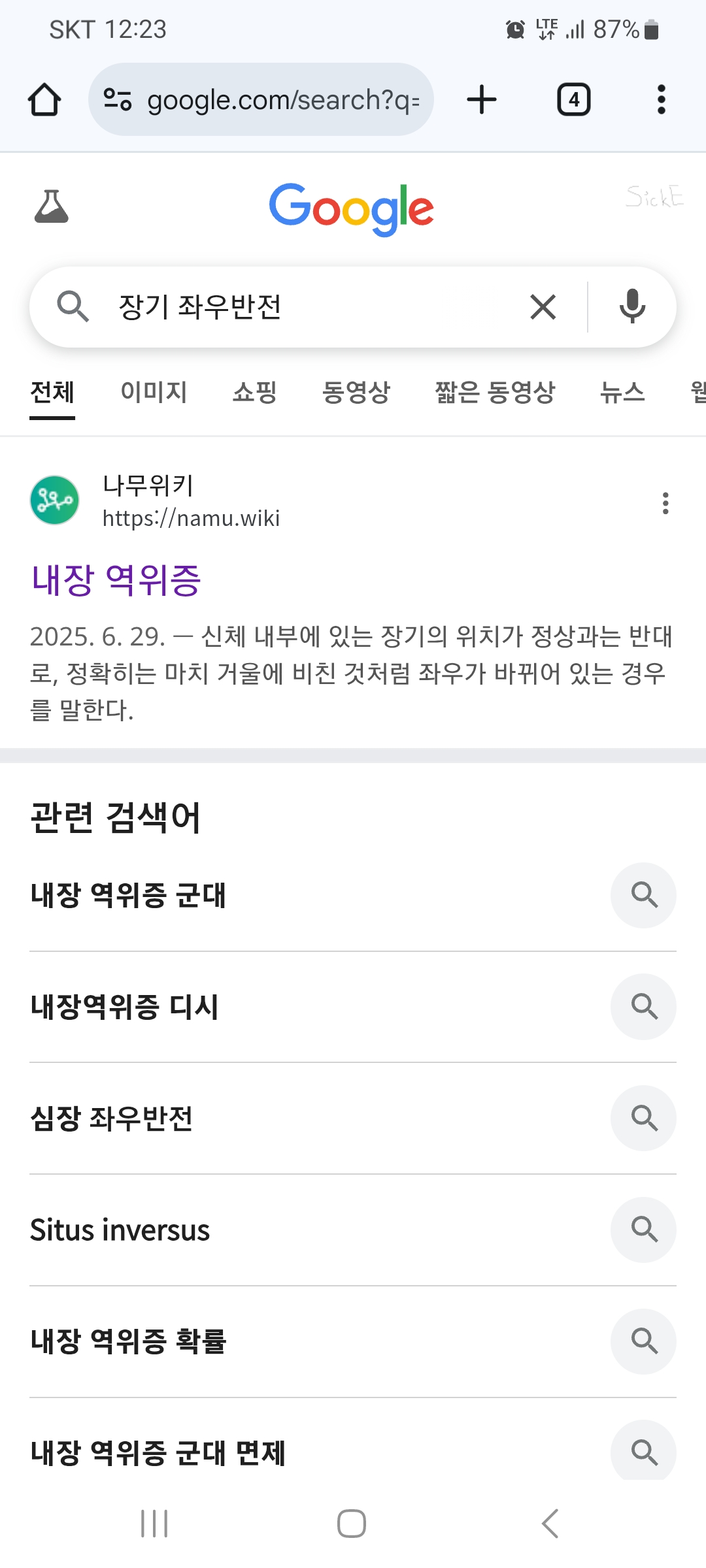Open the Search Labs flask icon
Viewport: 706px width, 1568px height.
(51, 206)
